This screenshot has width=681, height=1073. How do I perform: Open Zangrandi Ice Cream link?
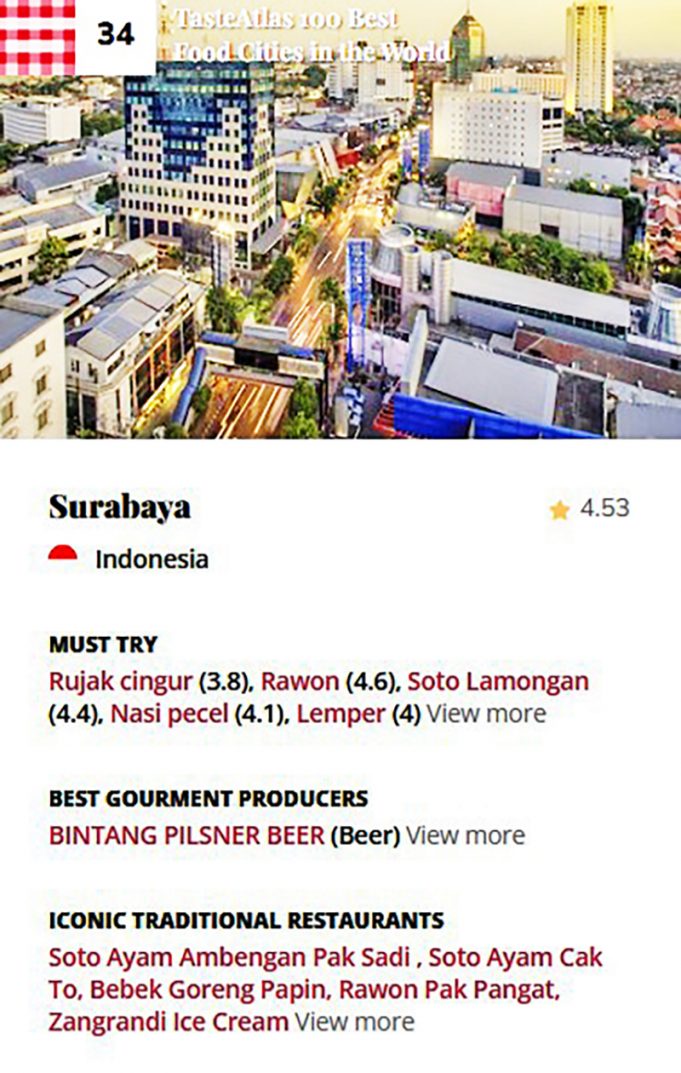click(168, 1022)
